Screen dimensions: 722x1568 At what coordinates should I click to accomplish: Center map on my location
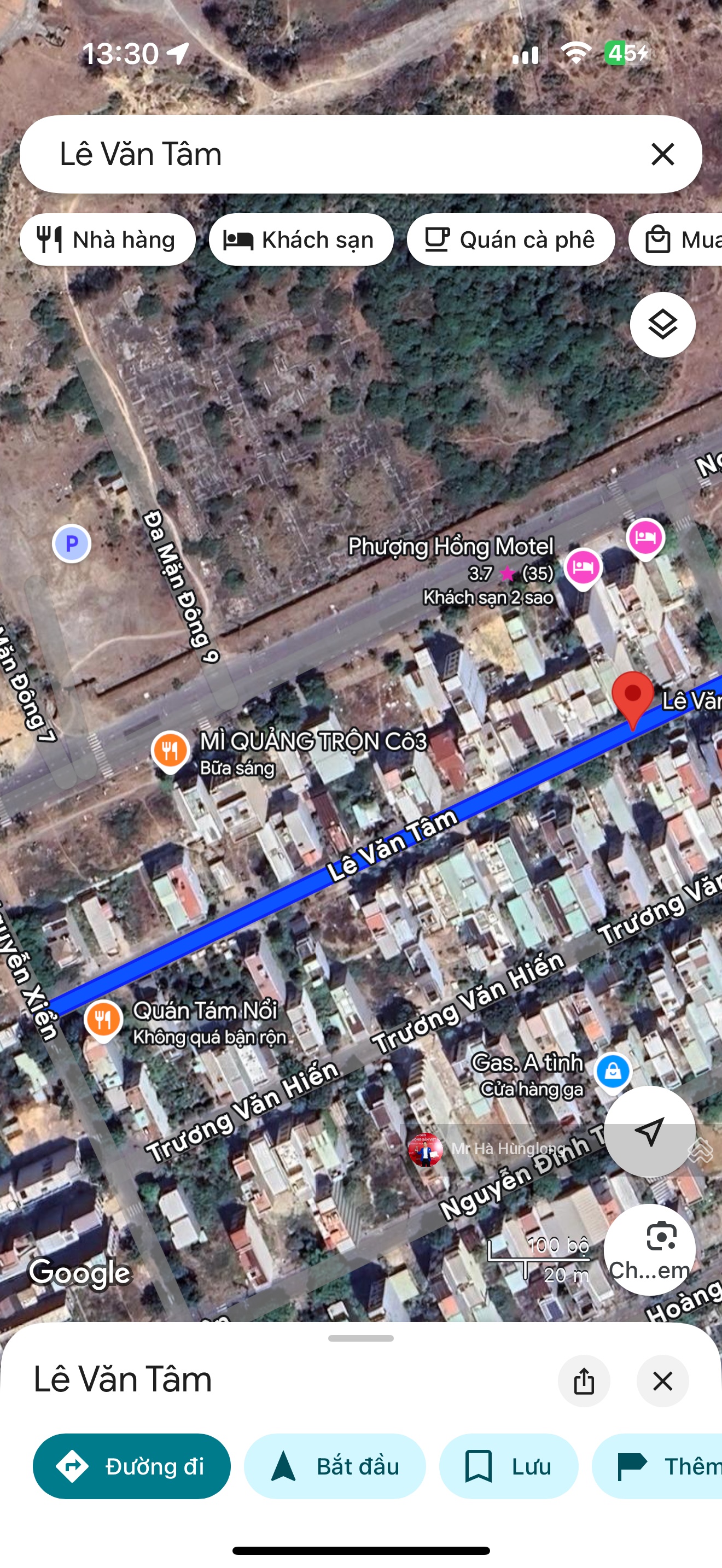tap(649, 1131)
